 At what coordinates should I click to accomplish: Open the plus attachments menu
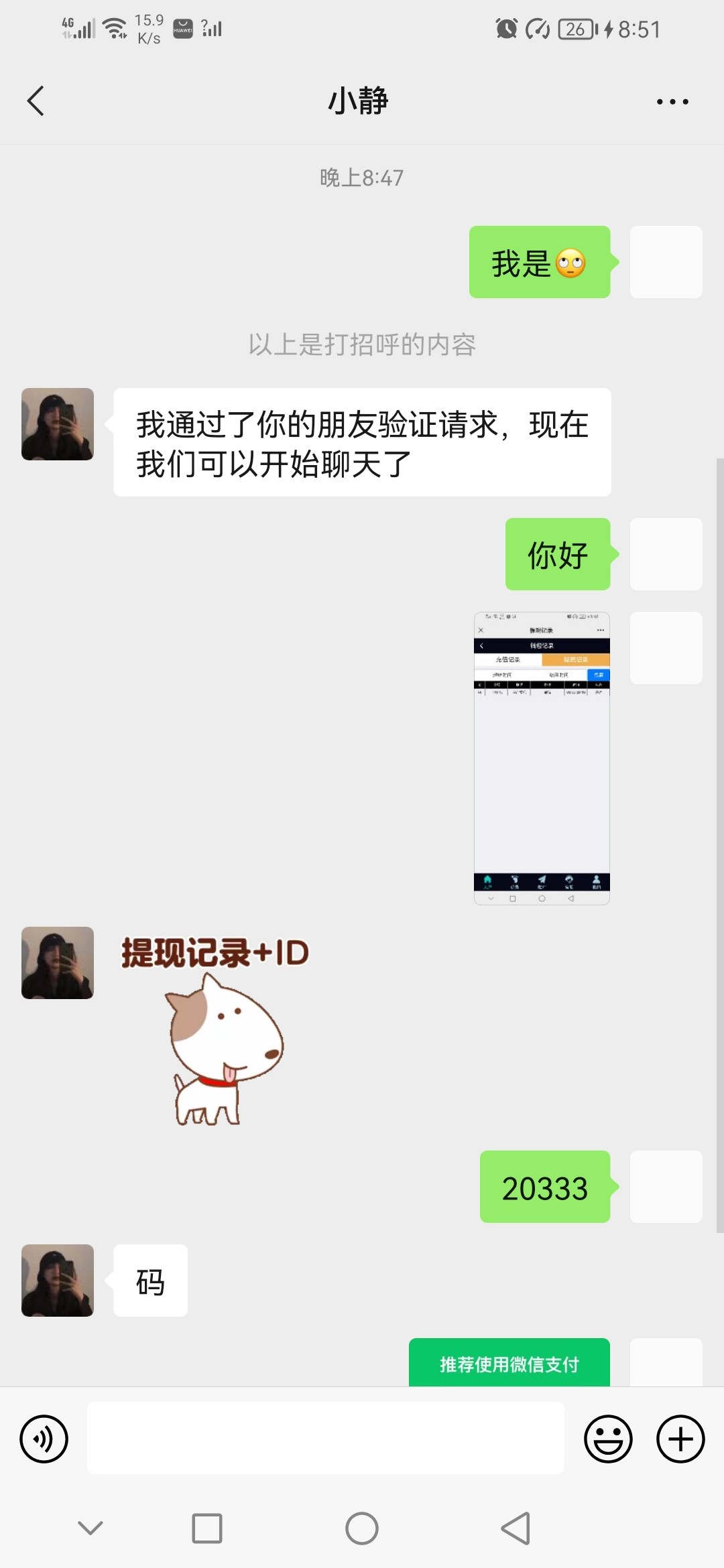(x=680, y=1438)
